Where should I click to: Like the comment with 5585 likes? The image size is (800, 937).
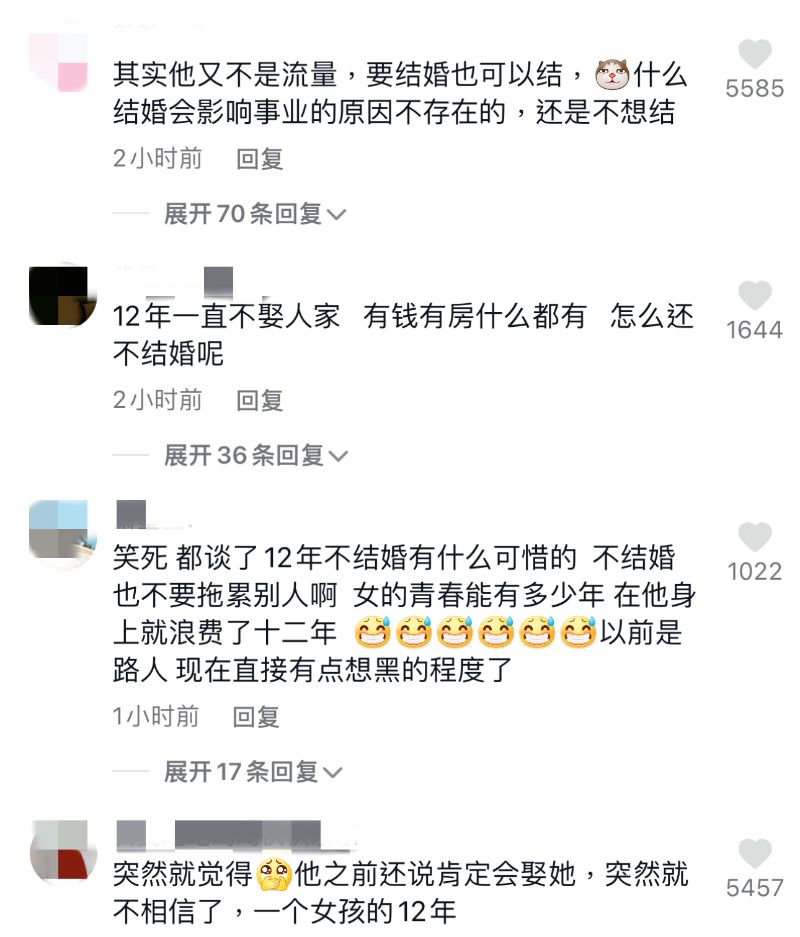tap(755, 55)
